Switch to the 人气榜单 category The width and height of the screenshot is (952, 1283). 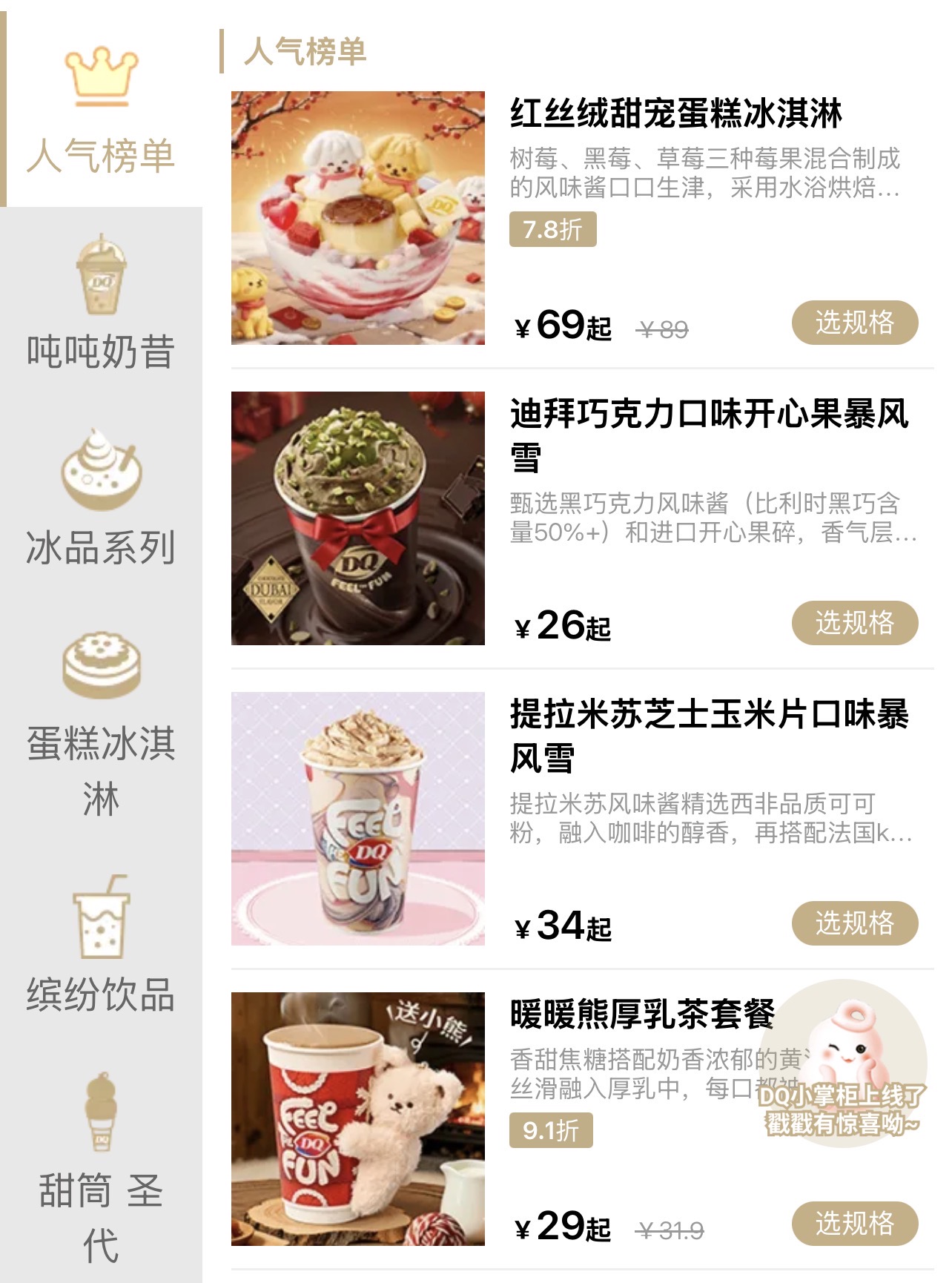point(101,111)
